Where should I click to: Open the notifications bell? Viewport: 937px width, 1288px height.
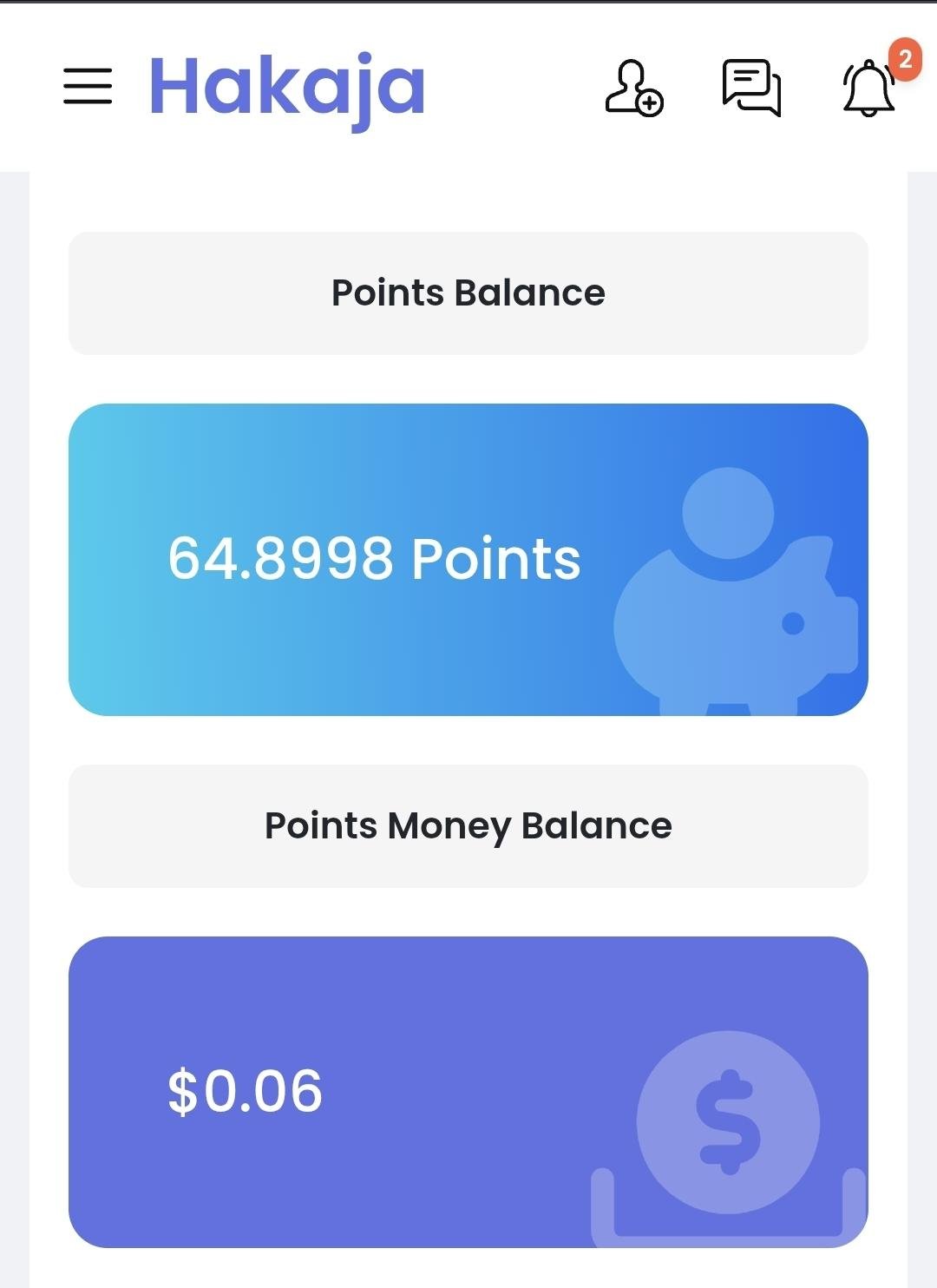point(868,88)
